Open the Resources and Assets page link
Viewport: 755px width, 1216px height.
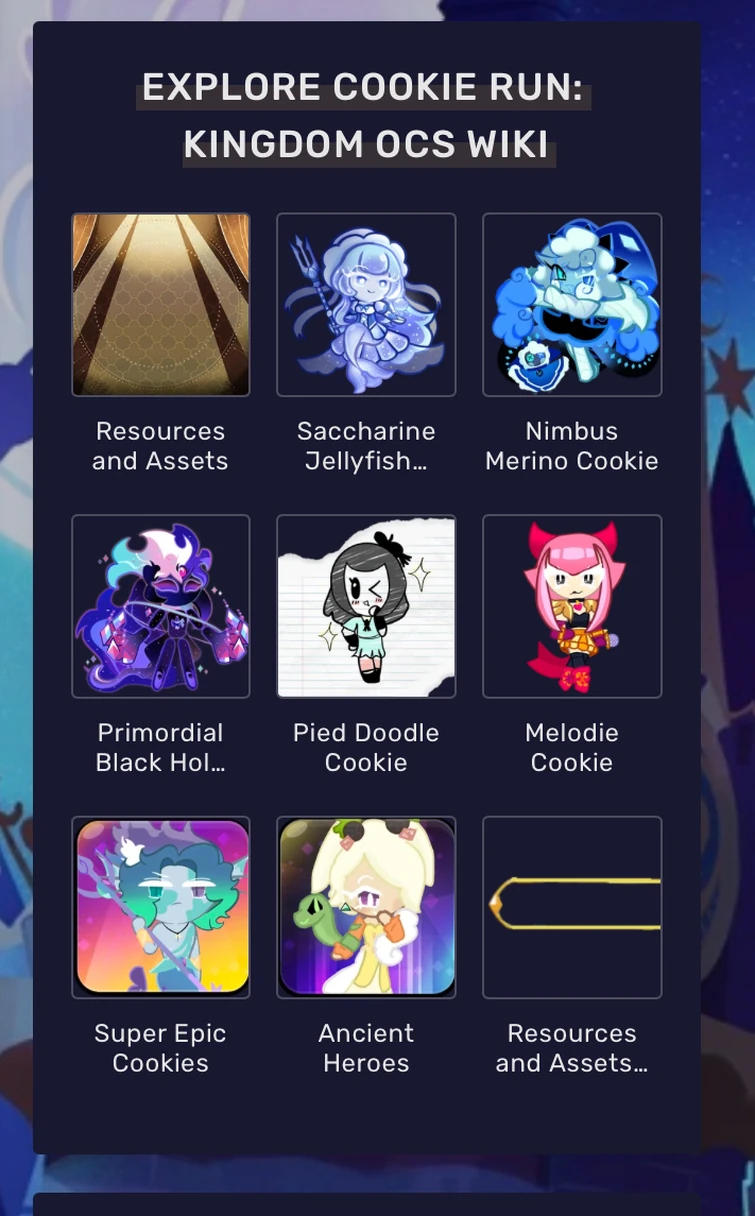click(x=160, y=446)
